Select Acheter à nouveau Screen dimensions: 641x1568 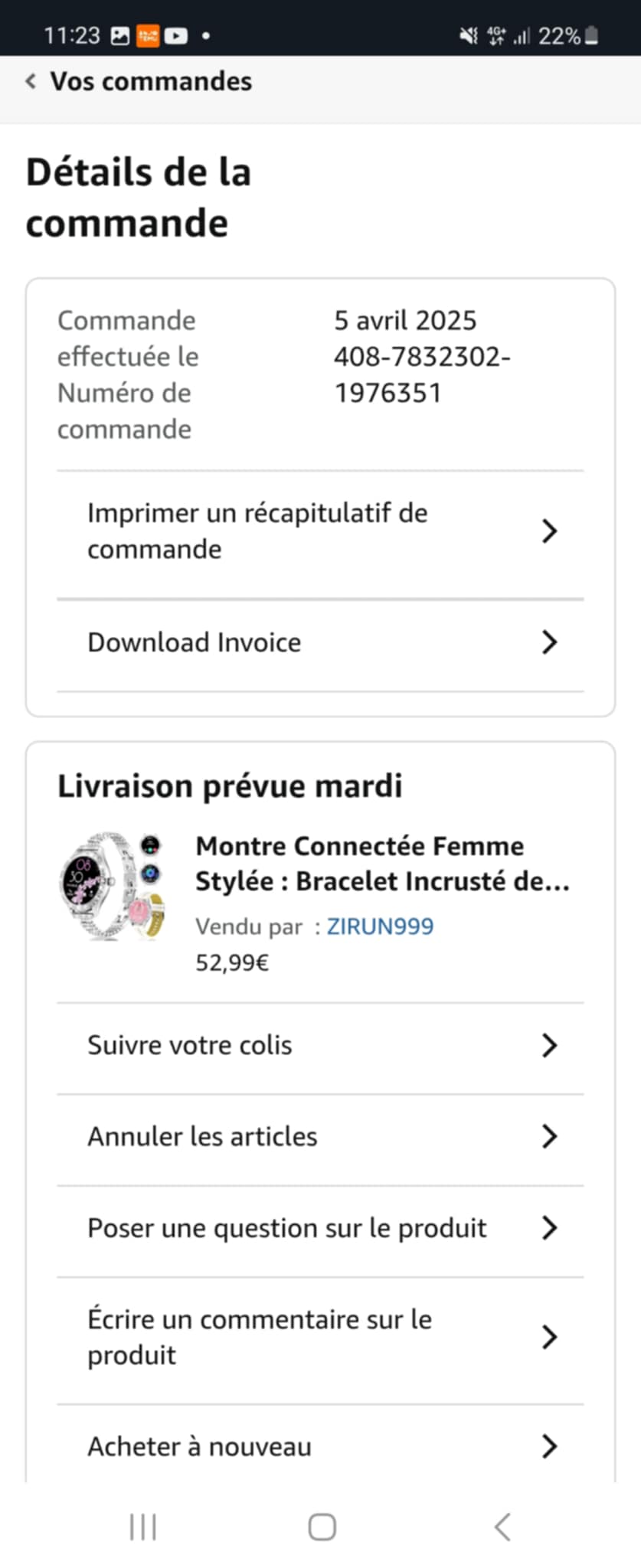pos(320,1446)
